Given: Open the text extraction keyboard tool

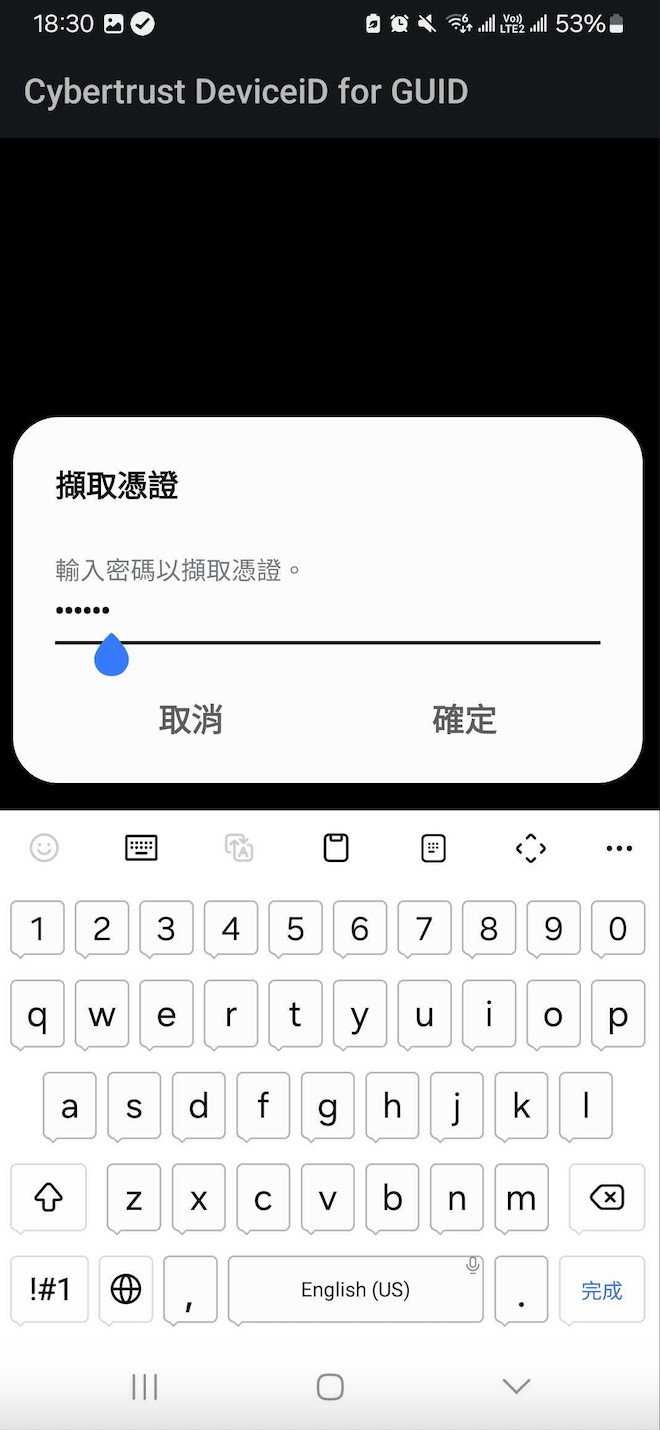Looking at the screenshot, I should coord(433,848).
